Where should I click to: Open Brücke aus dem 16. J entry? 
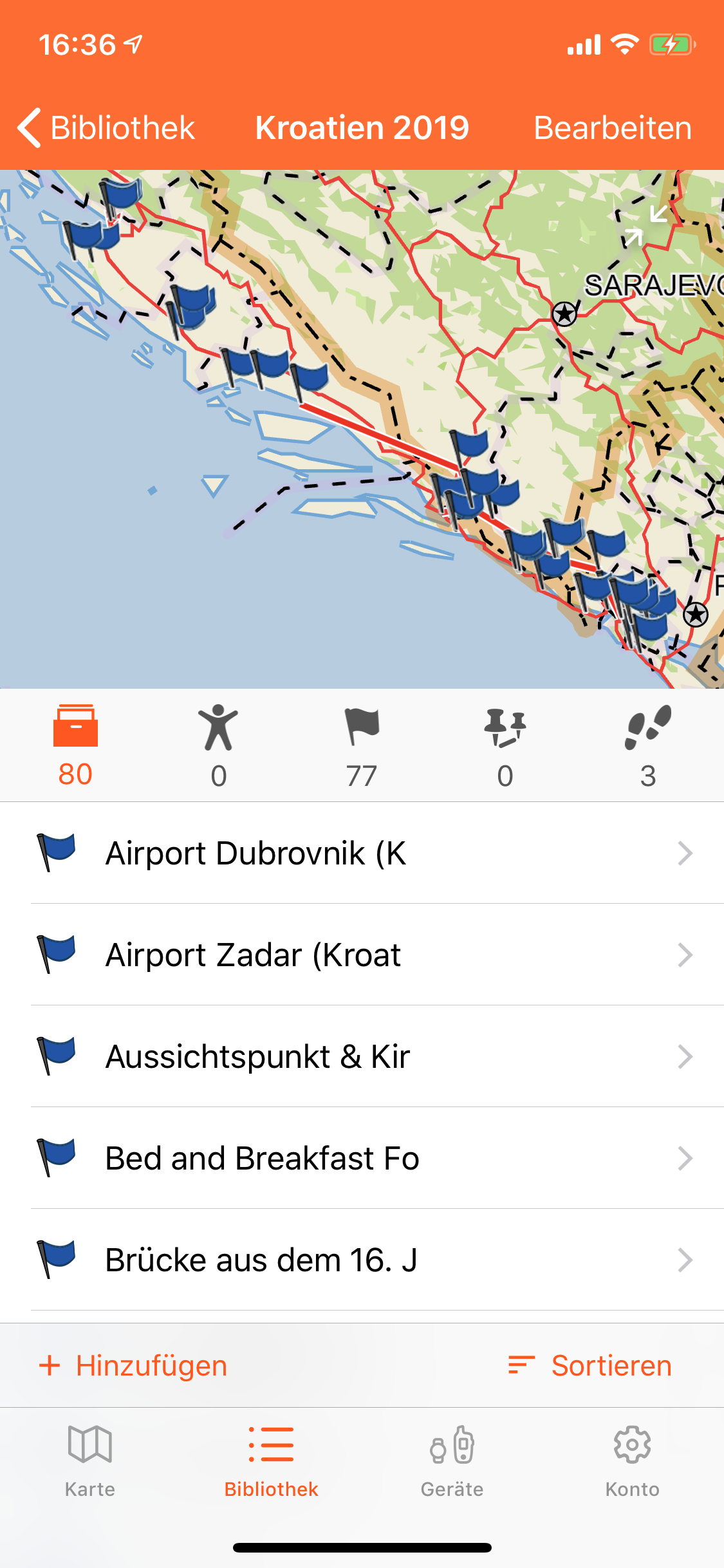click(362, 1260)
